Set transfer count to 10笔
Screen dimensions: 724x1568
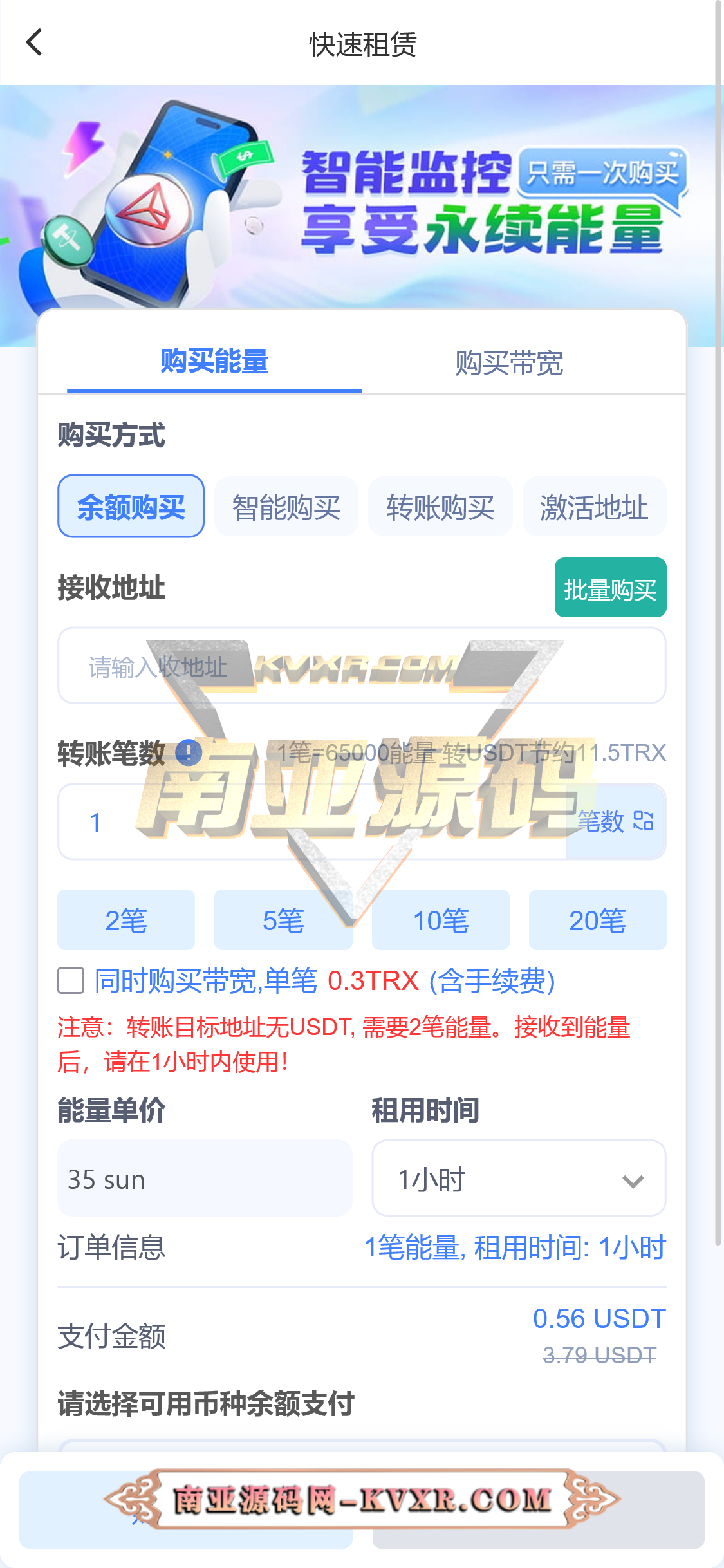[441, 920]
